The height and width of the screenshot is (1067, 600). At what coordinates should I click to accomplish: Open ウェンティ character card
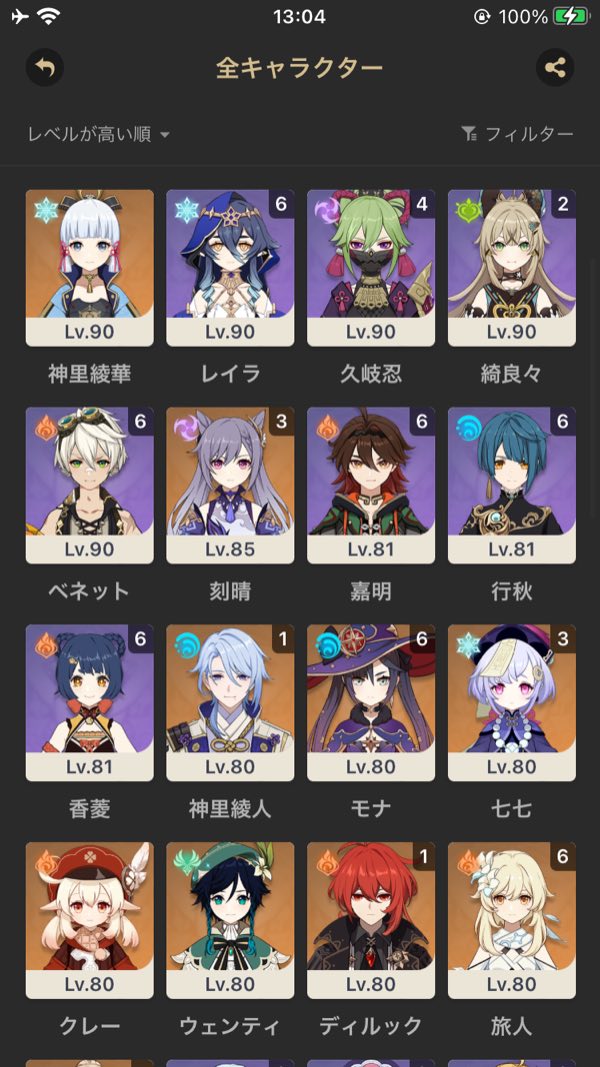(230, 919)
